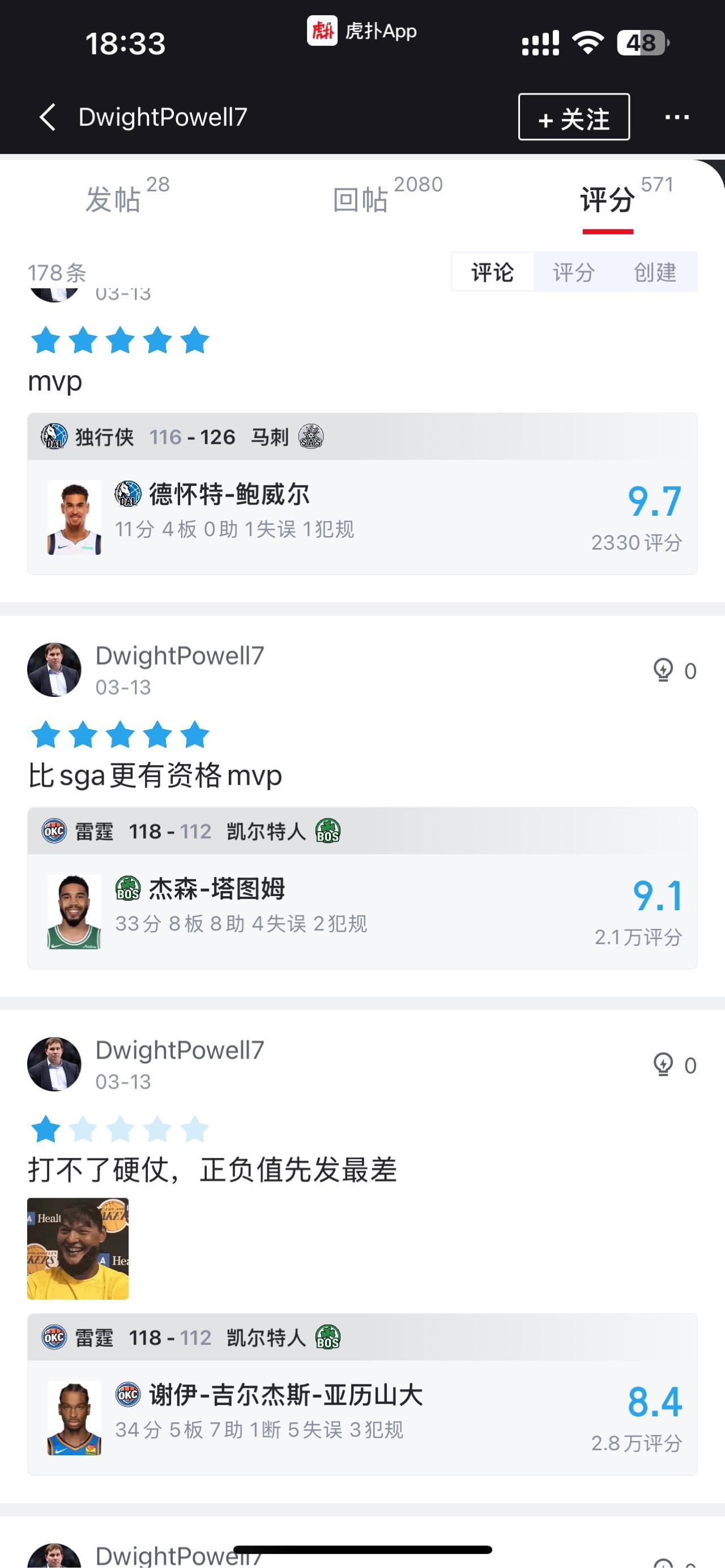
Task: Open the three-dot overflow menu
Action: 676,117
